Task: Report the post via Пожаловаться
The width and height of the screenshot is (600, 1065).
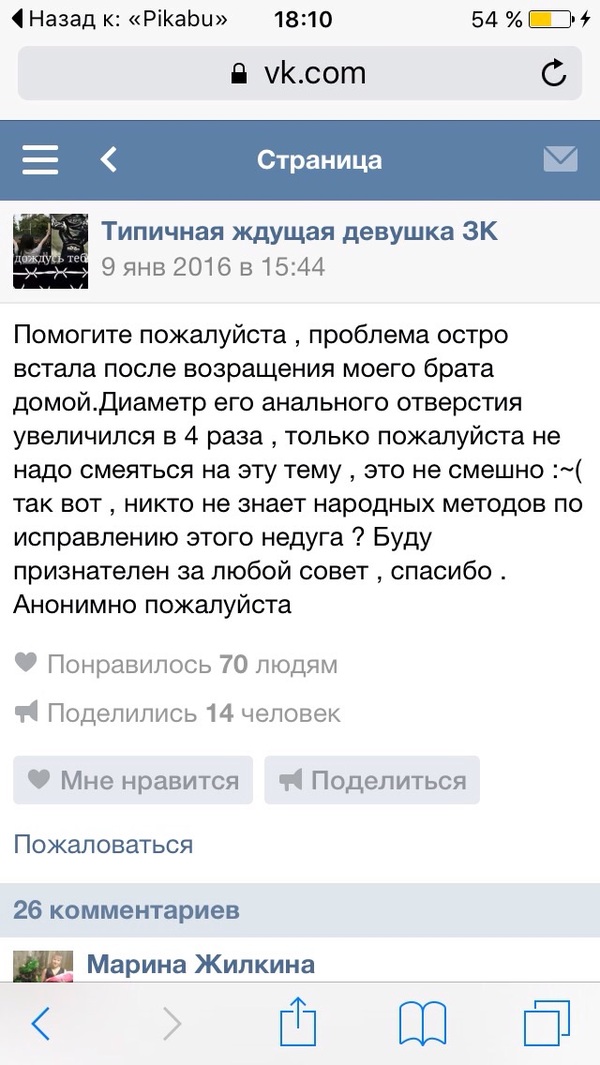Action: click(x=103, y=844)
